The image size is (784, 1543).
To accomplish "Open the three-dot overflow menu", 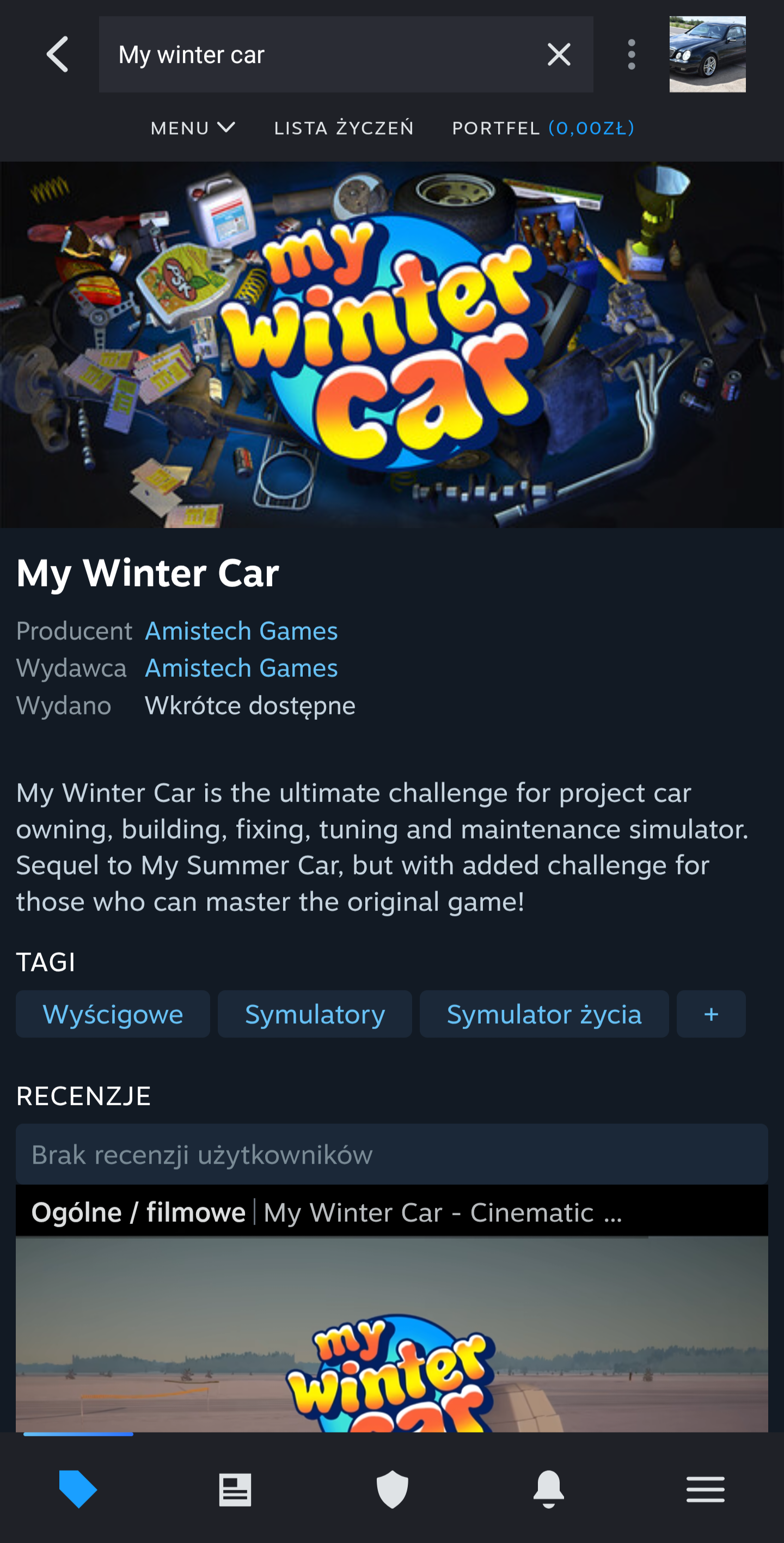I will (631, 54).
